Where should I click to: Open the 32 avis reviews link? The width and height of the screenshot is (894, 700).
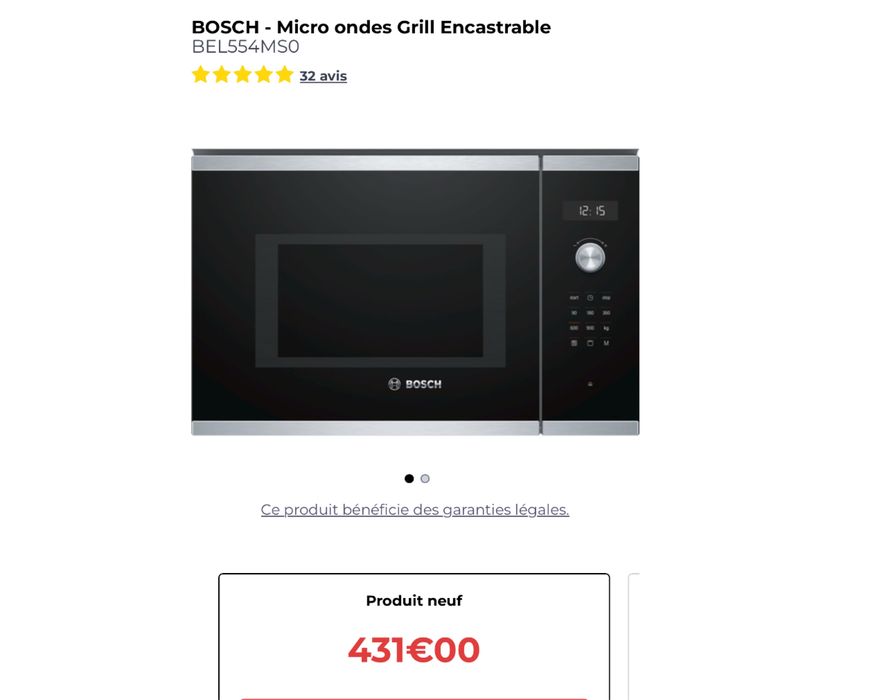tap(323, 76)
